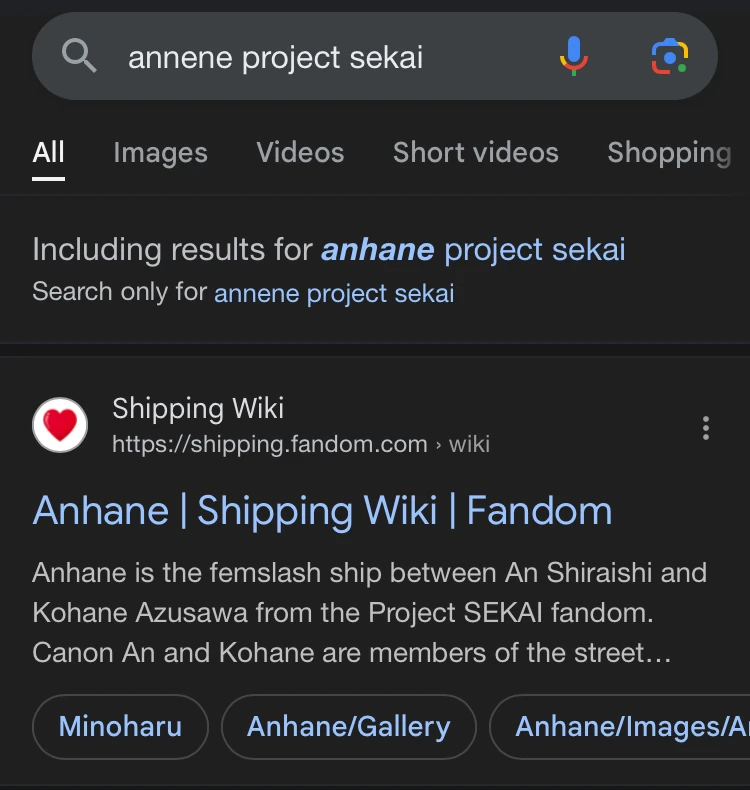Open the Anhane Shipping Wiki Fandom article
This screenshot has height=790, width=750.
[x=322, y=510]
